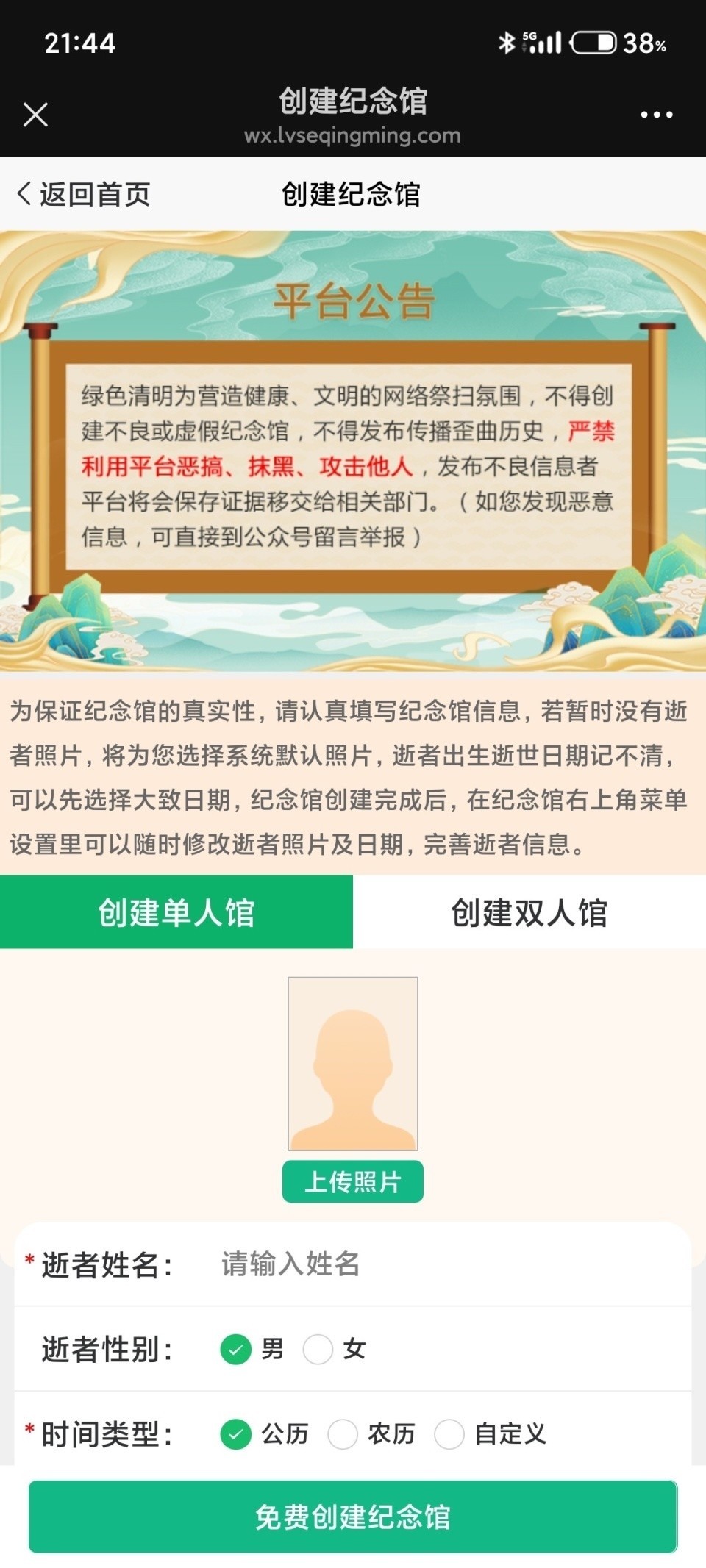Viewport: 706px width, 1568px height.
Task: Switch to the 创建双人馆 tab
Action: [529, 912]
